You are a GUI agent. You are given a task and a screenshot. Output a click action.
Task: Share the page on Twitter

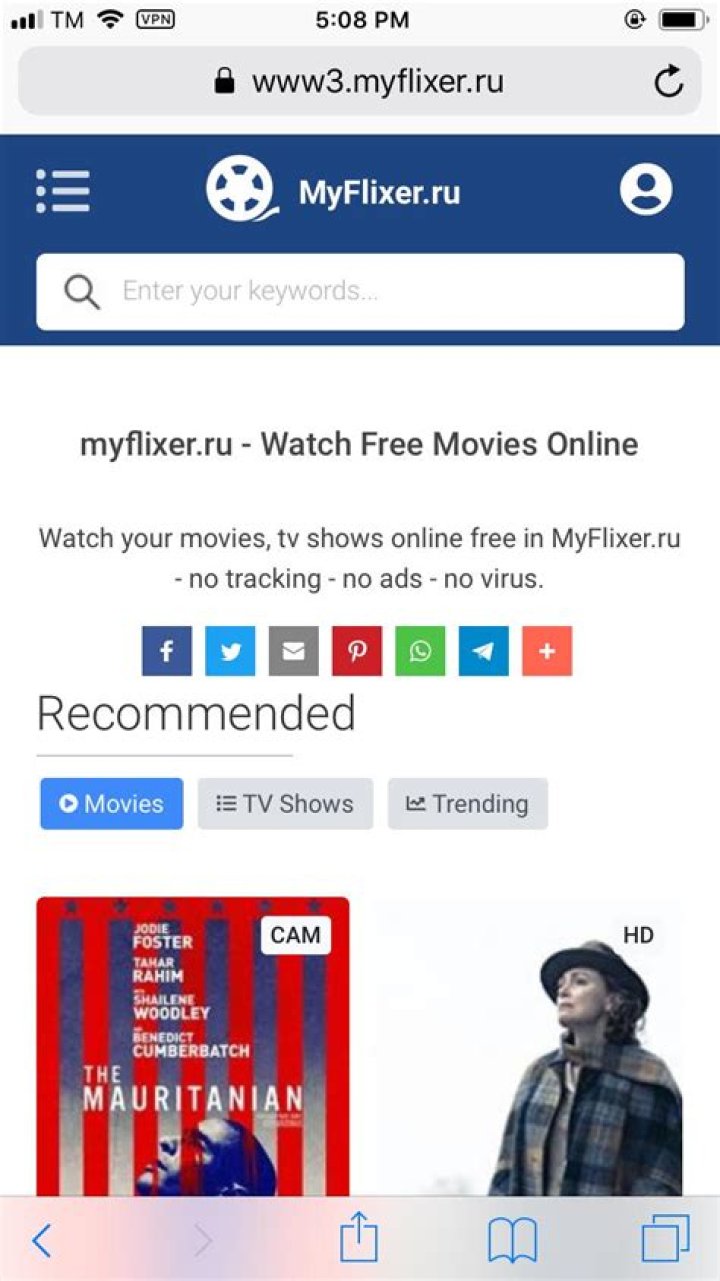(230, 652)
